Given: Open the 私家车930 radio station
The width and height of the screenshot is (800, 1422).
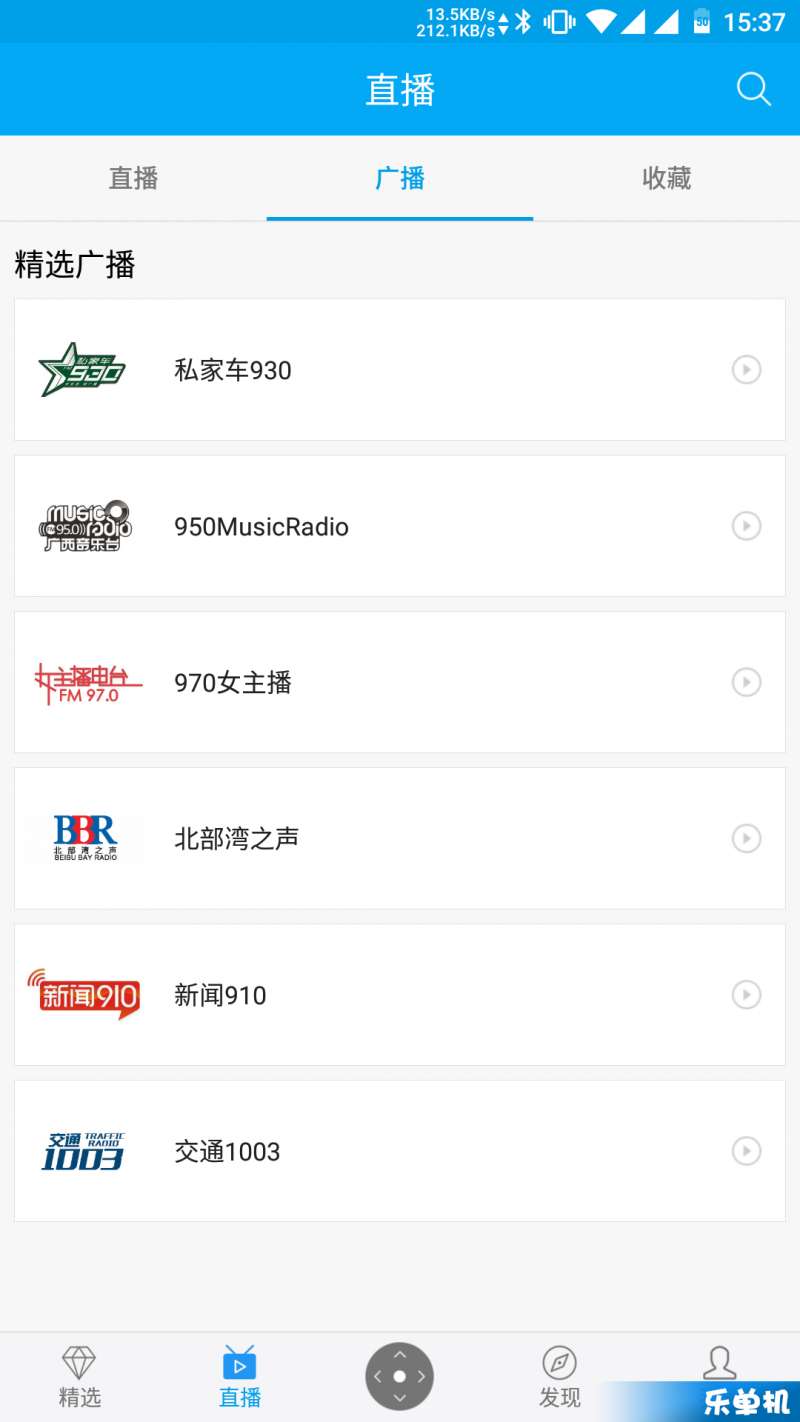Looking at the screenshot, I should coord(400,370).
